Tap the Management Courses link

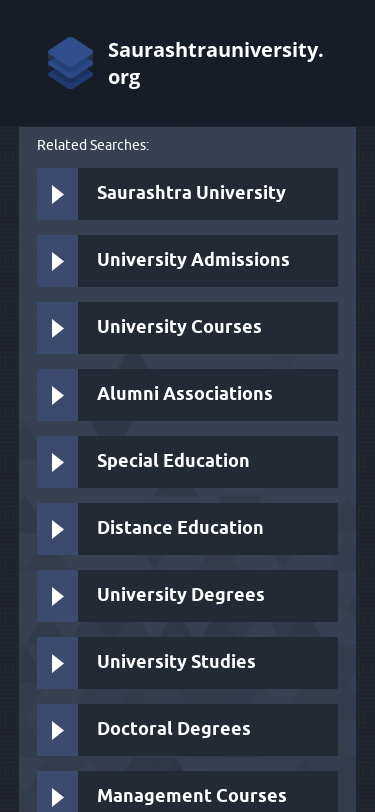click(187, 791)
